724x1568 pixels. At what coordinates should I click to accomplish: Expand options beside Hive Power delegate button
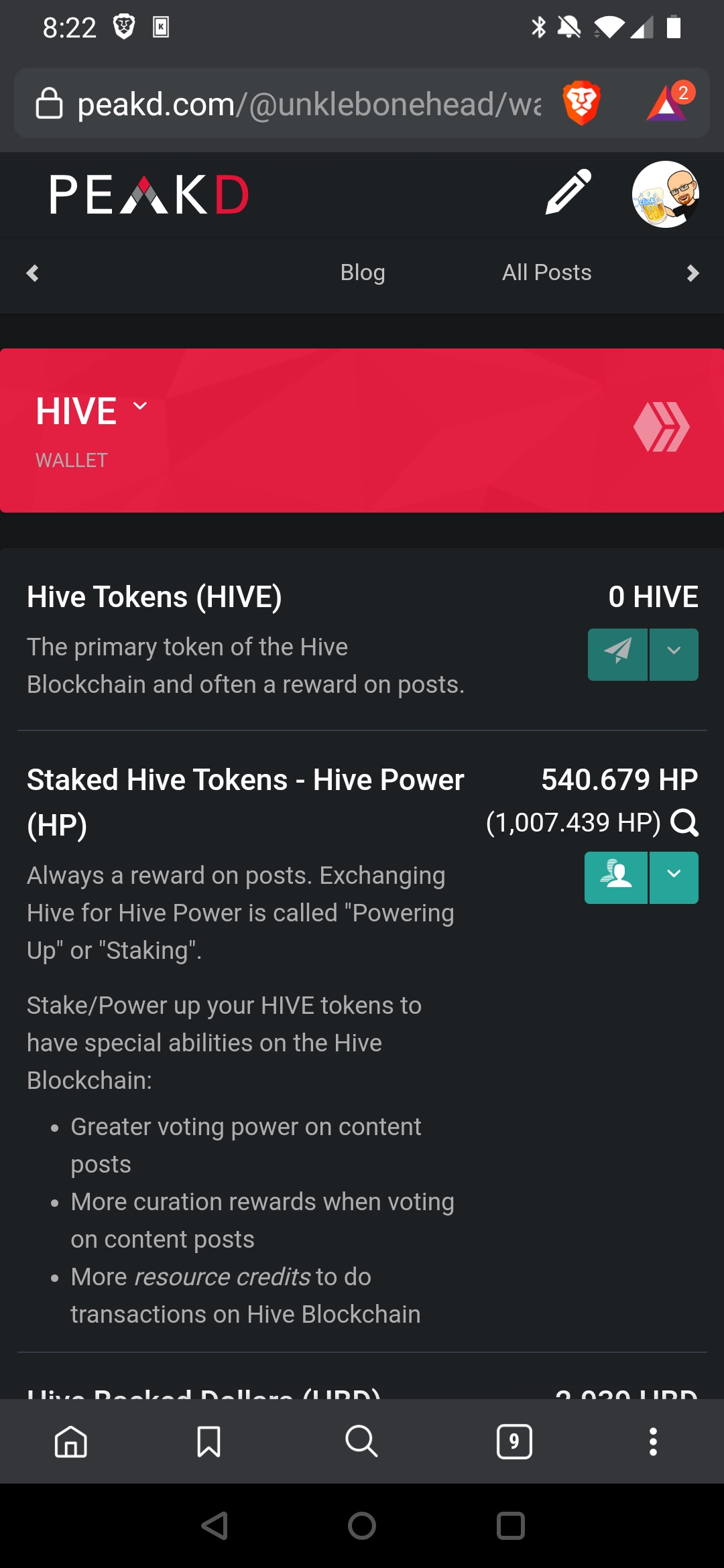pyautogui.click(x=674, y=877)
